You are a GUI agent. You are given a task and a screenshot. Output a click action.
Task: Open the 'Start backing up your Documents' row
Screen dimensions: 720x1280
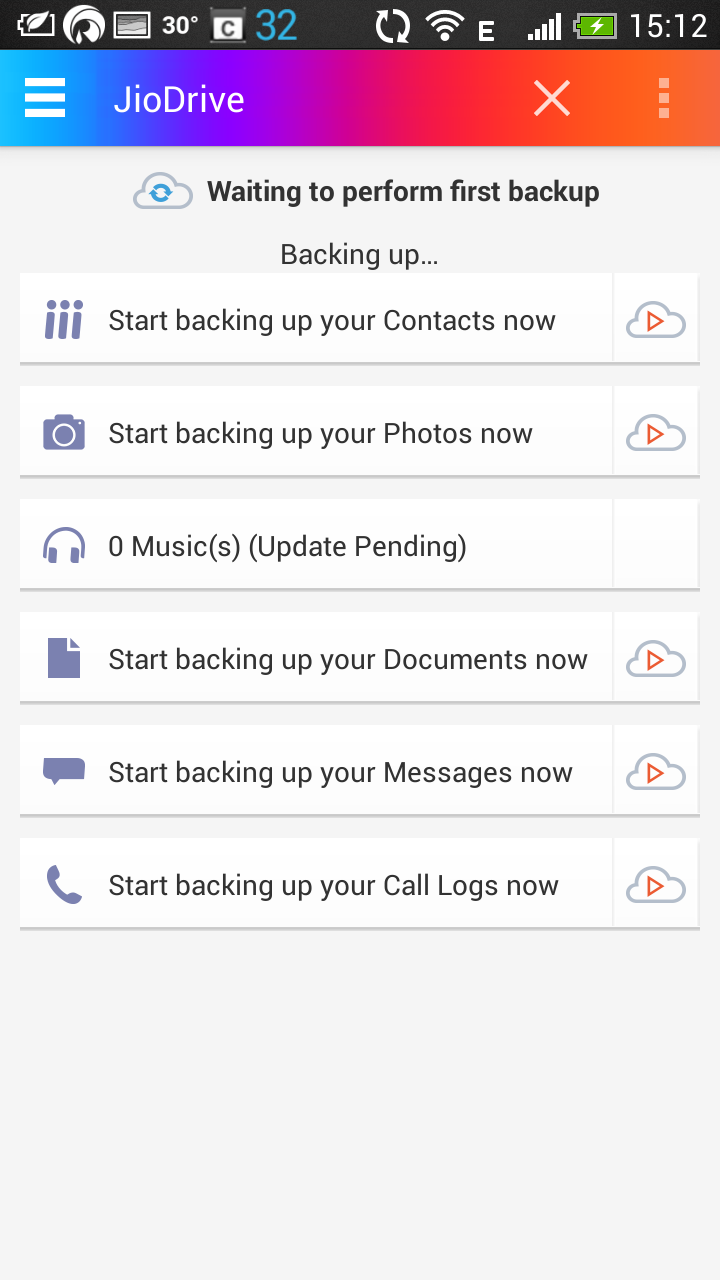coord(316,660)
